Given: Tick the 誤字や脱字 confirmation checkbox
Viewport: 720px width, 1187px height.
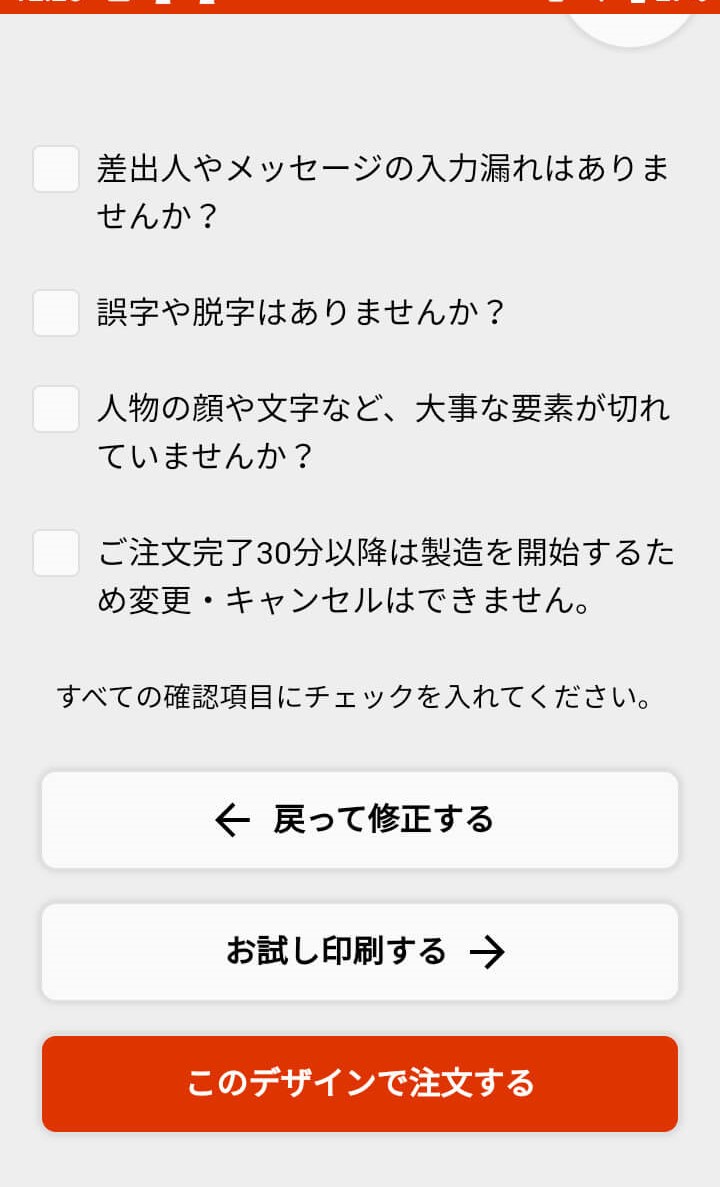Looking at the screenshot, I should coord(56,313).
